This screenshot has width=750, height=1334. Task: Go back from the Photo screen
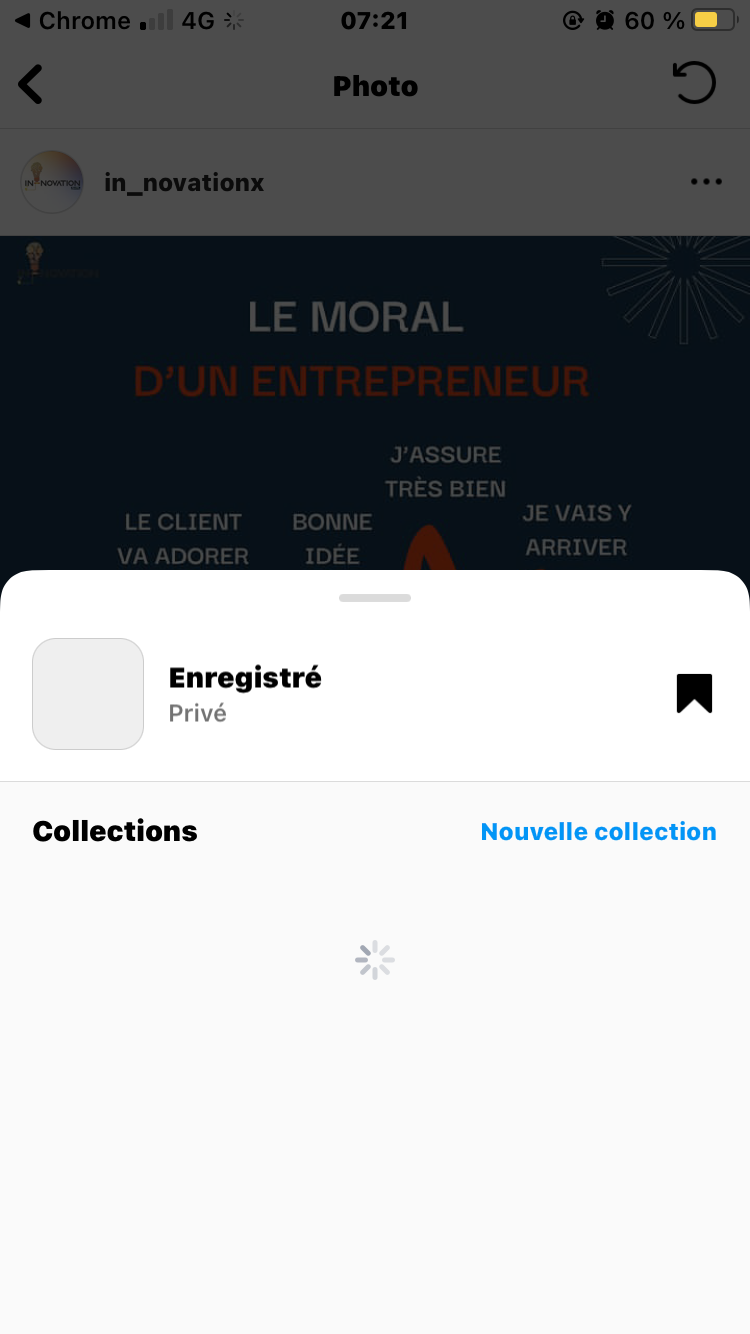pyautogui.click(x=32, y=86)
